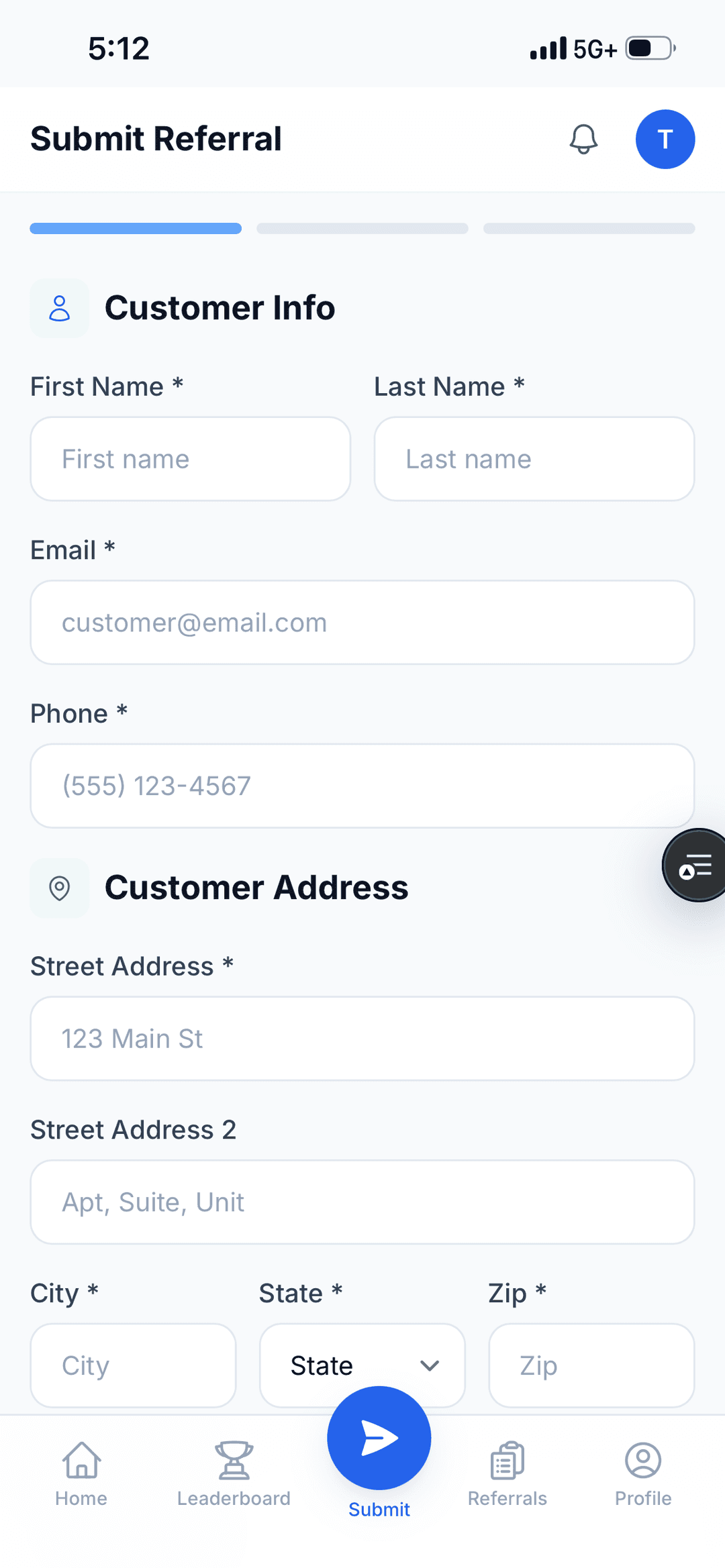Screen dimensions: 725x1568
Task: Click the First name input field
Action: click(x=190, y=458)
